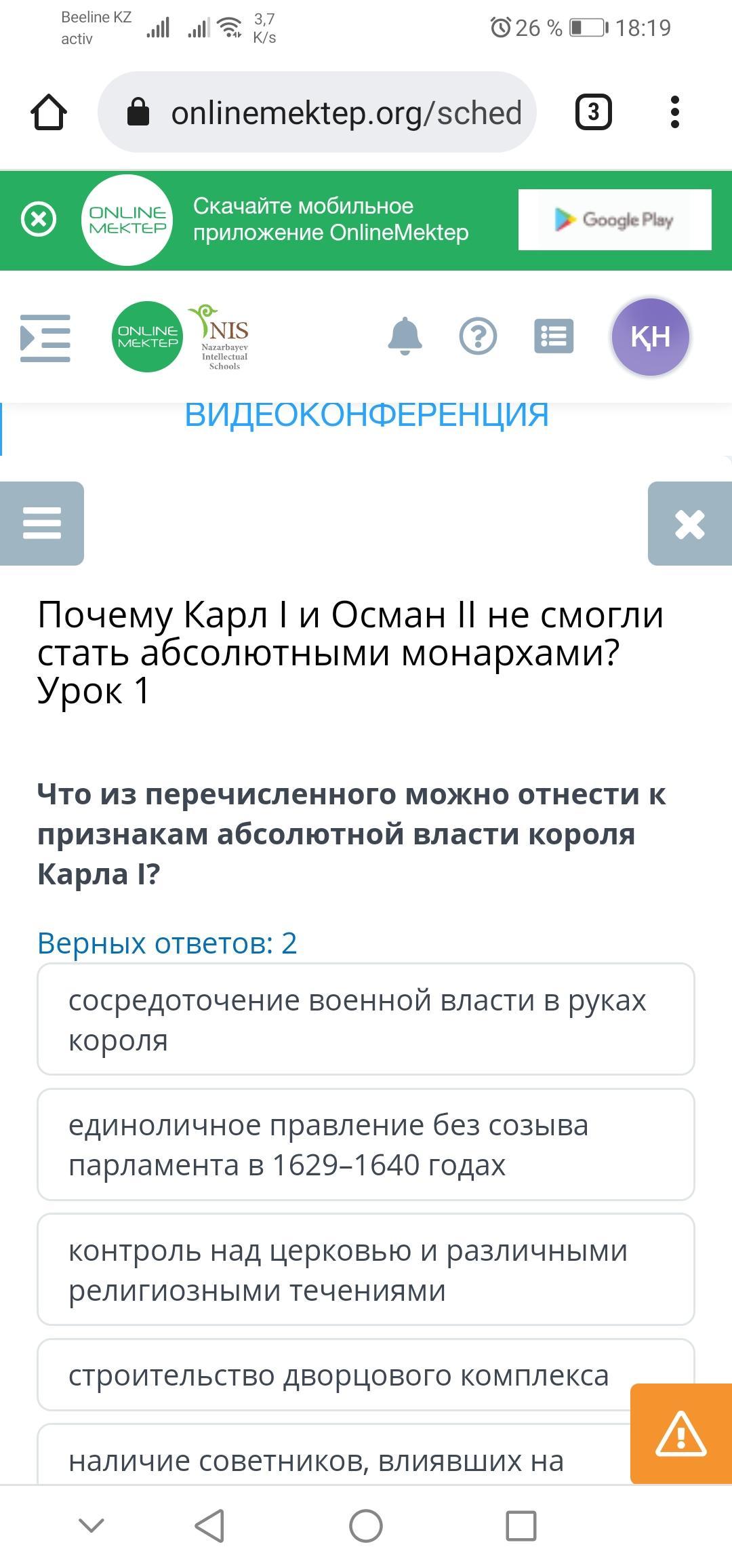Open the ВИДЕОКОНФЕРЕНЦИЯ link
This screenshot has width=732, height=1568.
pyautogui.click(x=366, y=415)
